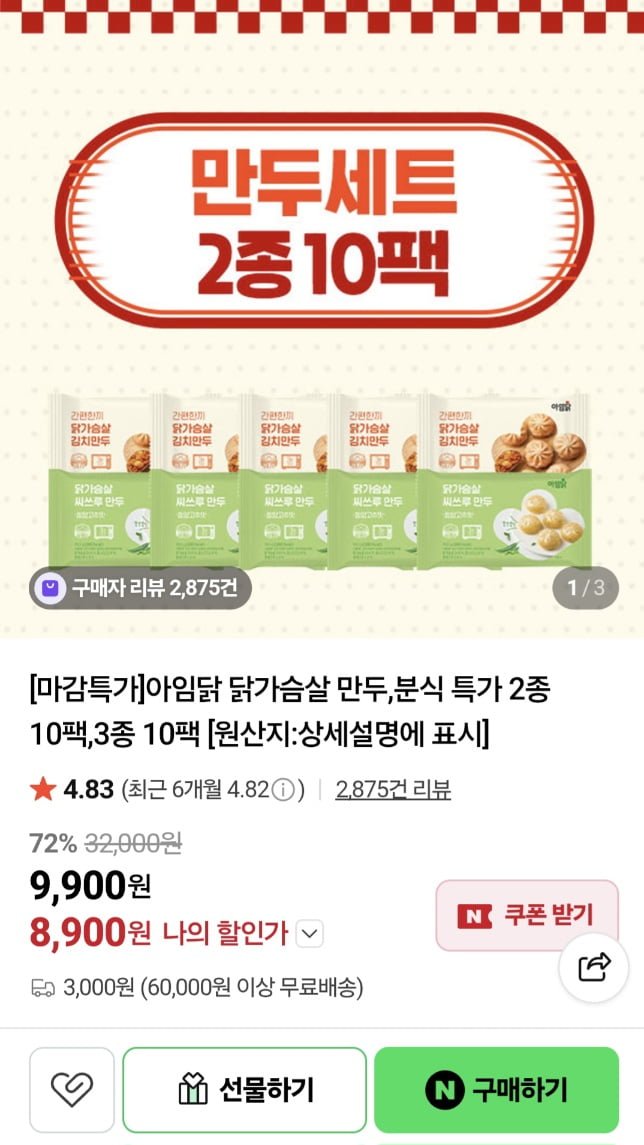Open the 2,875건 리뷰 link
This screenshot has height=1145, width=644.
coord(393,790)
